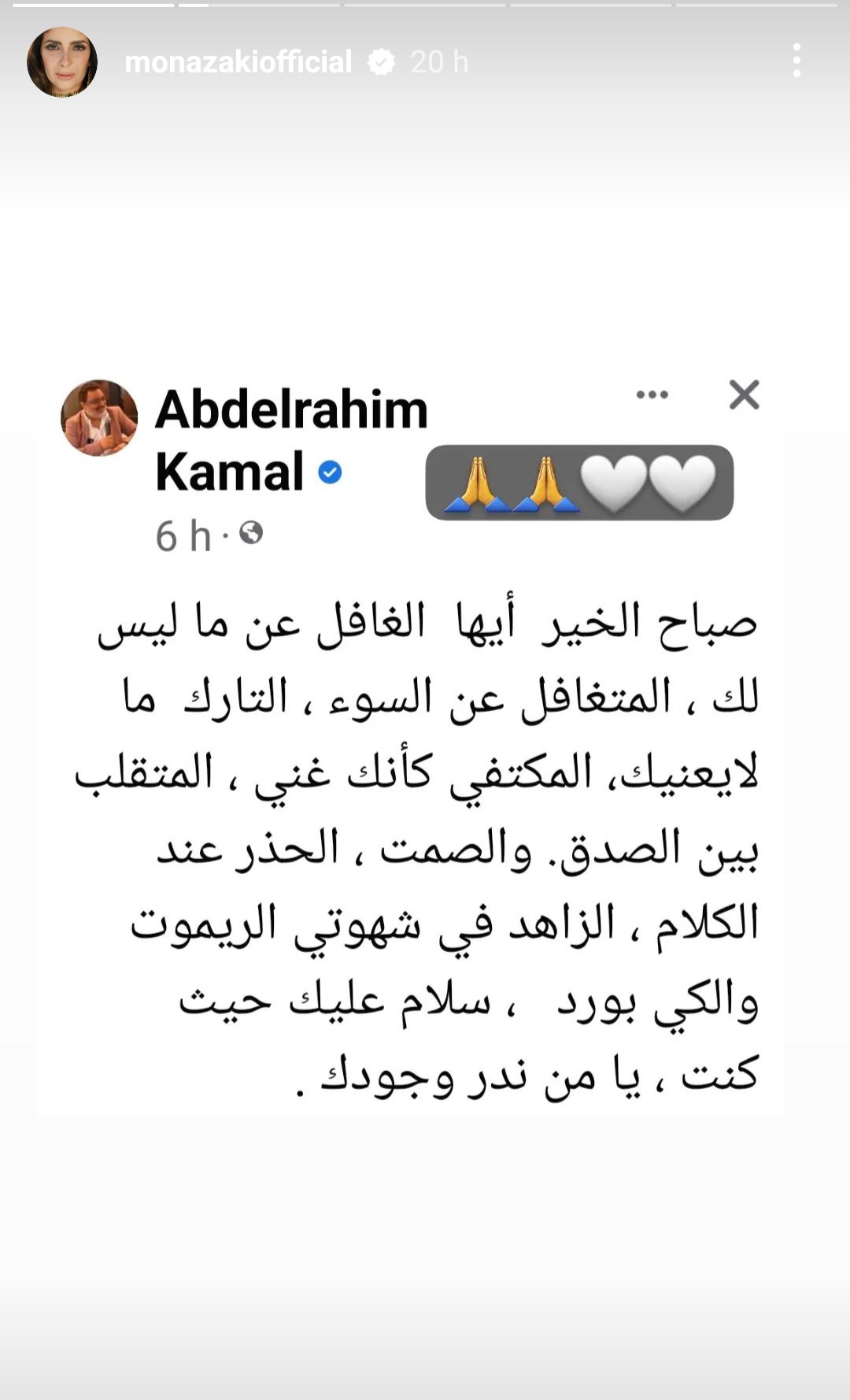The image size is (850, 1400).
Task: Open the monazakiofficial username link
Action: [238, 62]
